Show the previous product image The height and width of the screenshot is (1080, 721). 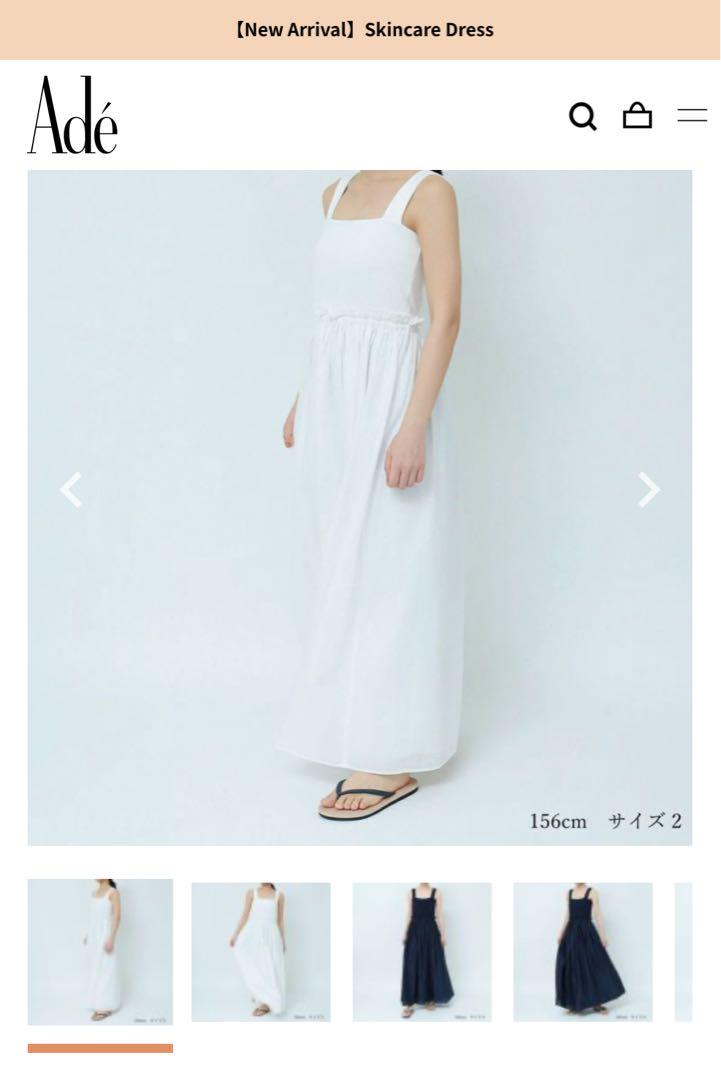coord(71,490)
